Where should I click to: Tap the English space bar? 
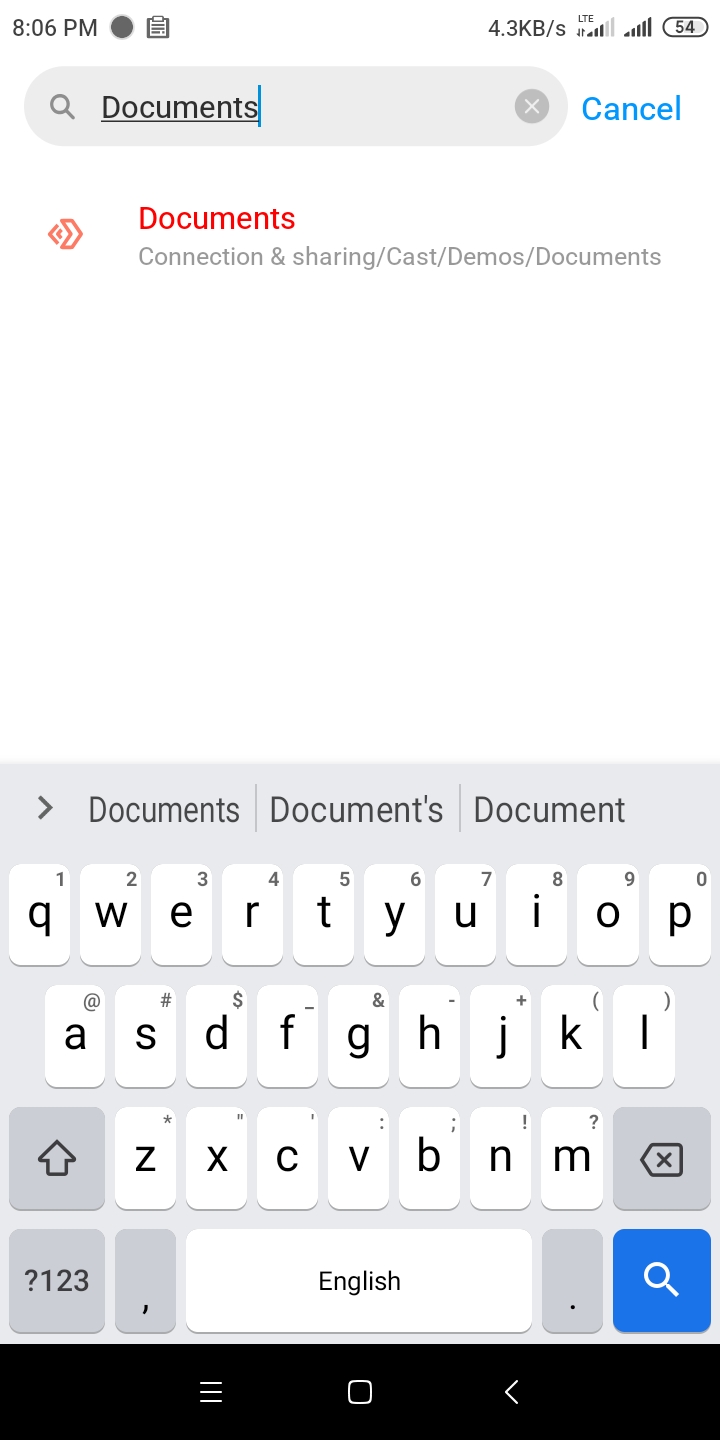pos(359,1280)
